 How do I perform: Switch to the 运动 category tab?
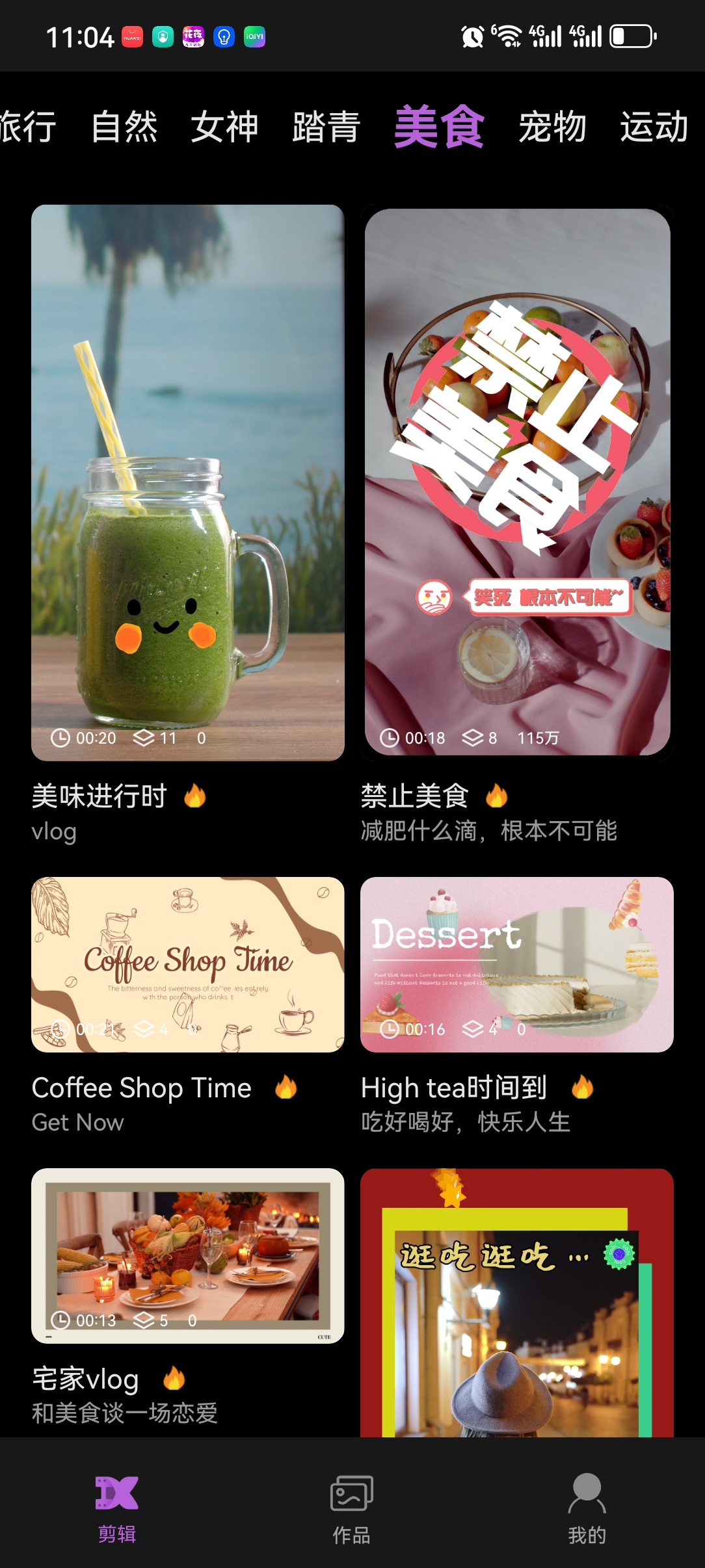654,127
